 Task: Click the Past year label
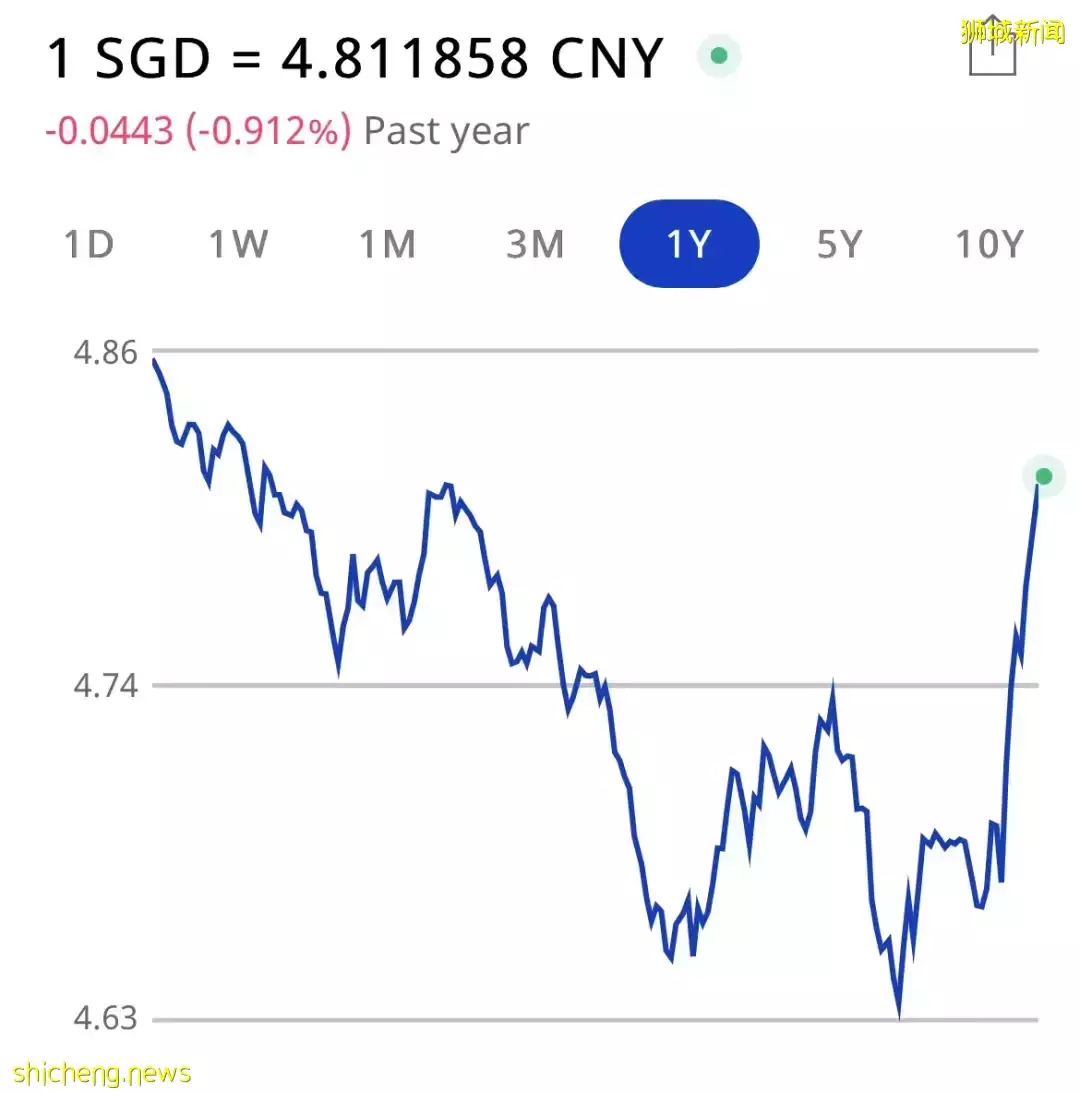[x=445, y=130]
